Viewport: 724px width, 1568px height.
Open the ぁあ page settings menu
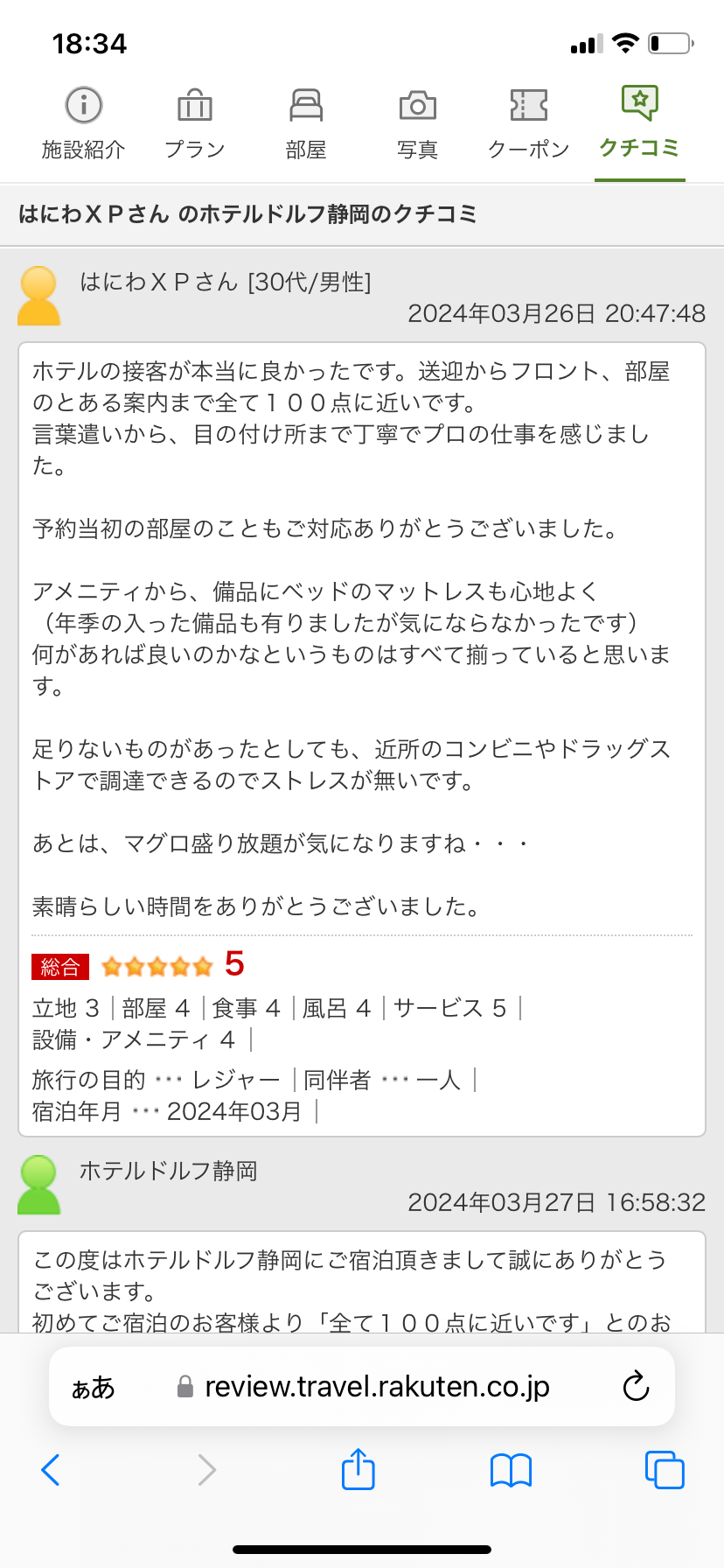pos(94,1387)
